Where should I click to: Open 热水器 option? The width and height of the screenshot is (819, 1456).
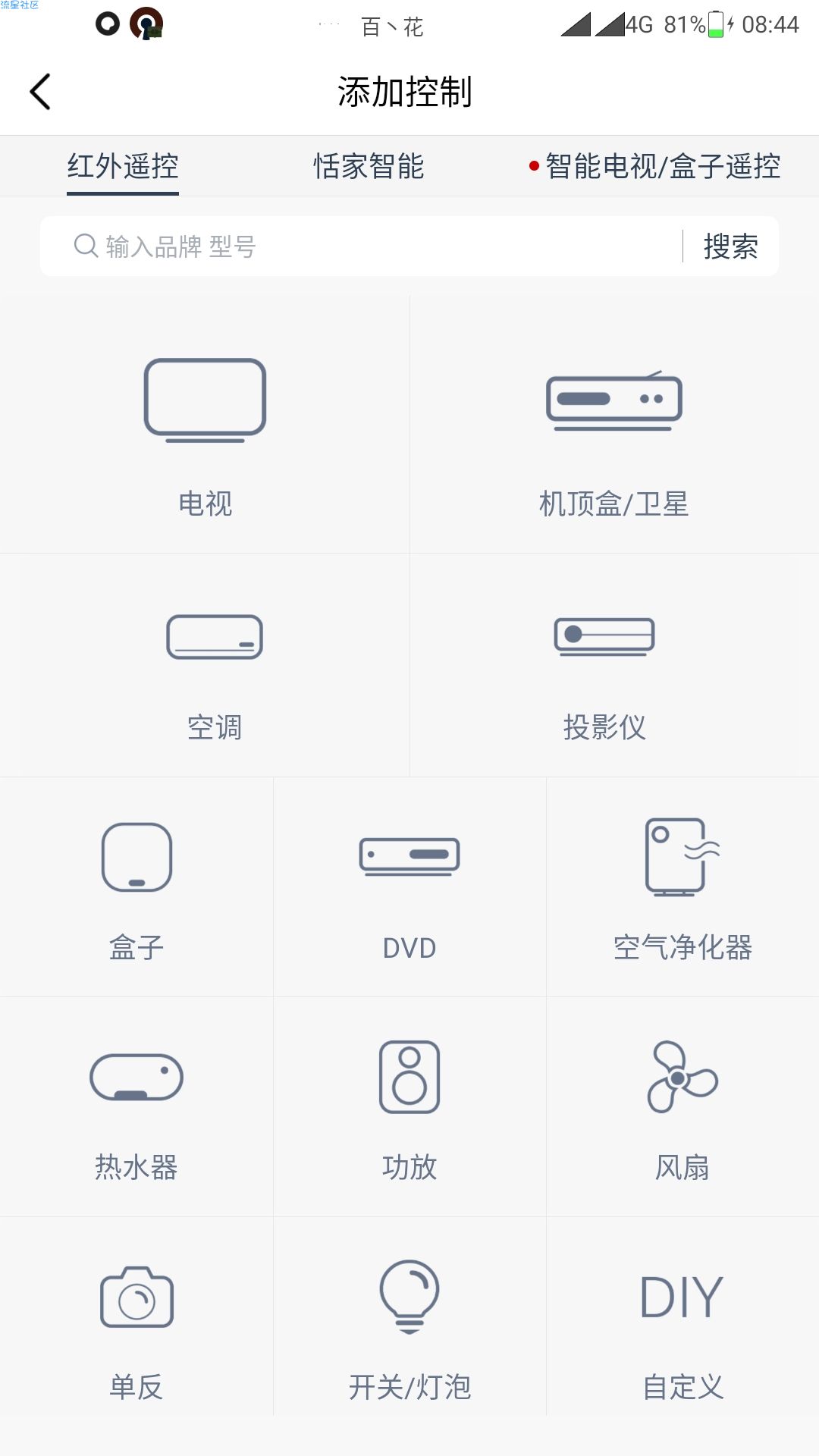[x=136, y=1107]
